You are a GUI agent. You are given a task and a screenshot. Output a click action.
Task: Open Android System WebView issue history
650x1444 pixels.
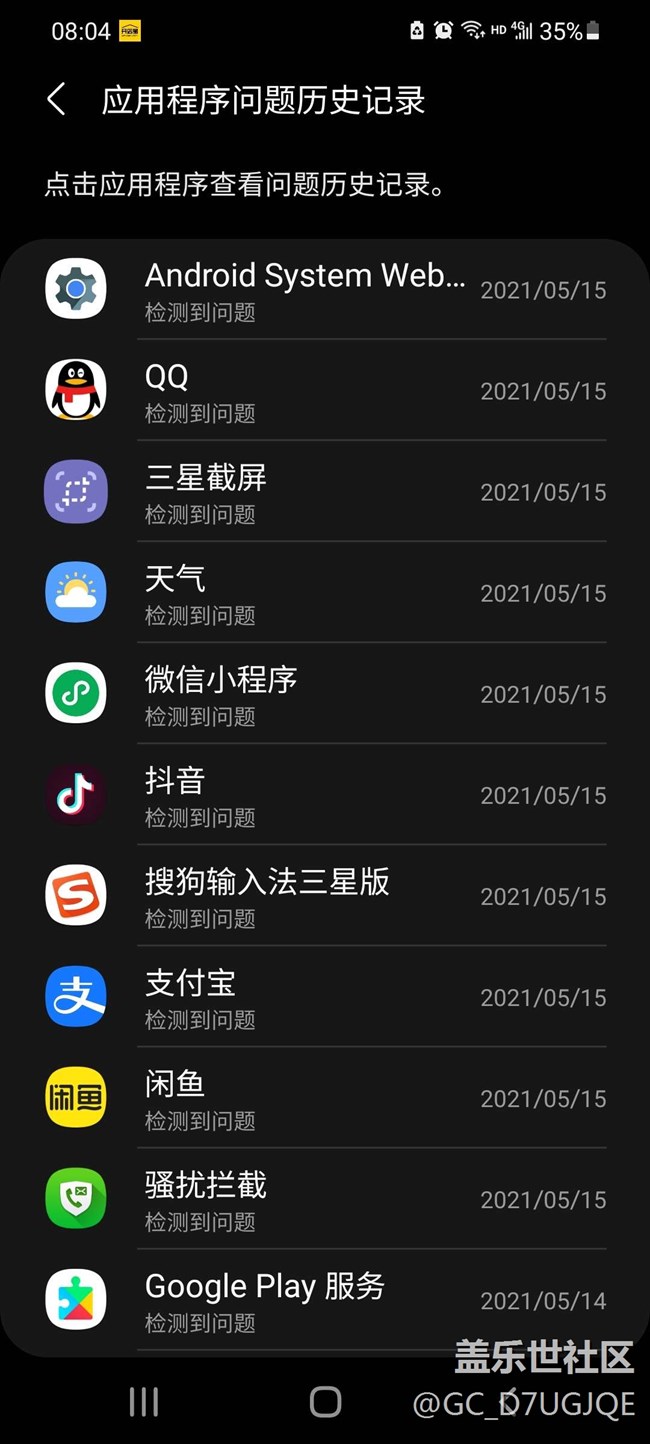pyautogui.click(x=325, y=289)
